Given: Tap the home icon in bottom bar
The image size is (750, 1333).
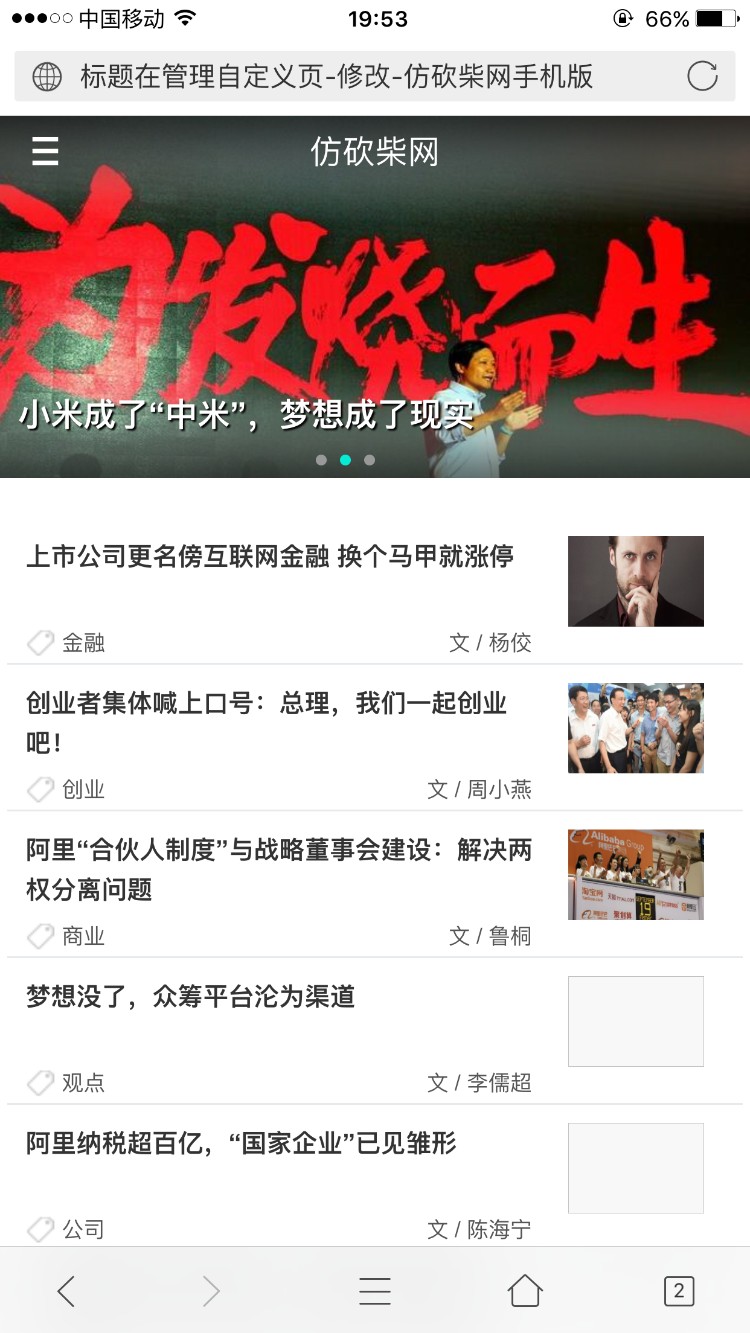Looking at the screenshot, I should point(527,1291).
